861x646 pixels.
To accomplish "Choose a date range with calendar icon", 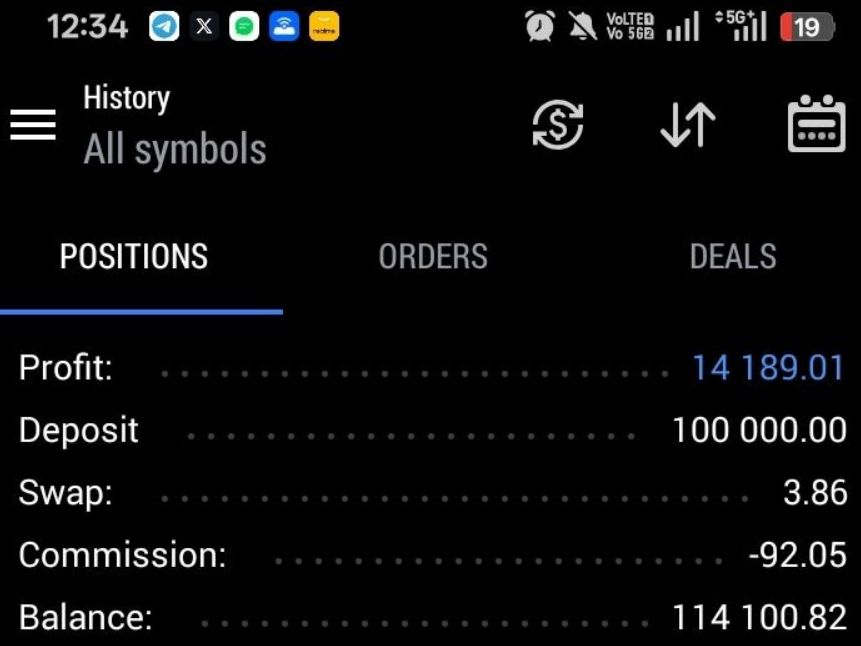I will (816, 125).
